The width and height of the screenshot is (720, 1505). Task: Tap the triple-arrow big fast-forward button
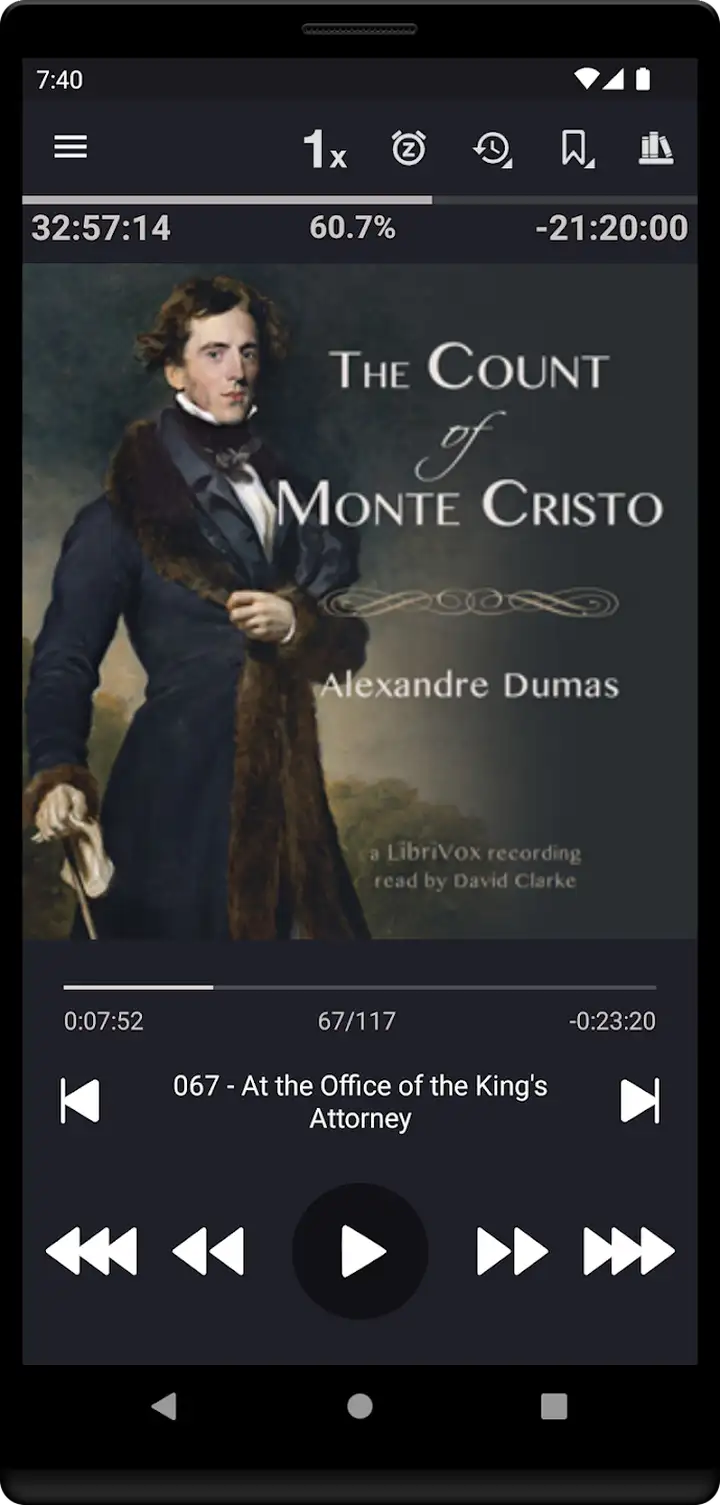(x=629, y=1251)
